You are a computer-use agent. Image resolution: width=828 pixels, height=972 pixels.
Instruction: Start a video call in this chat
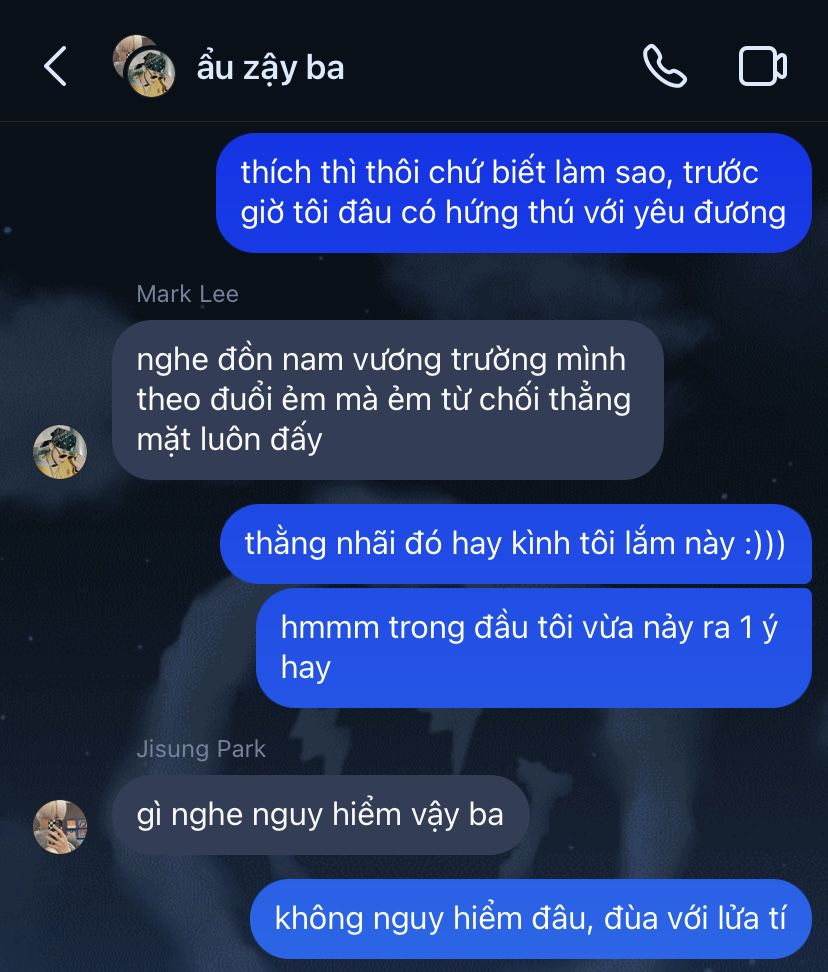762,67
